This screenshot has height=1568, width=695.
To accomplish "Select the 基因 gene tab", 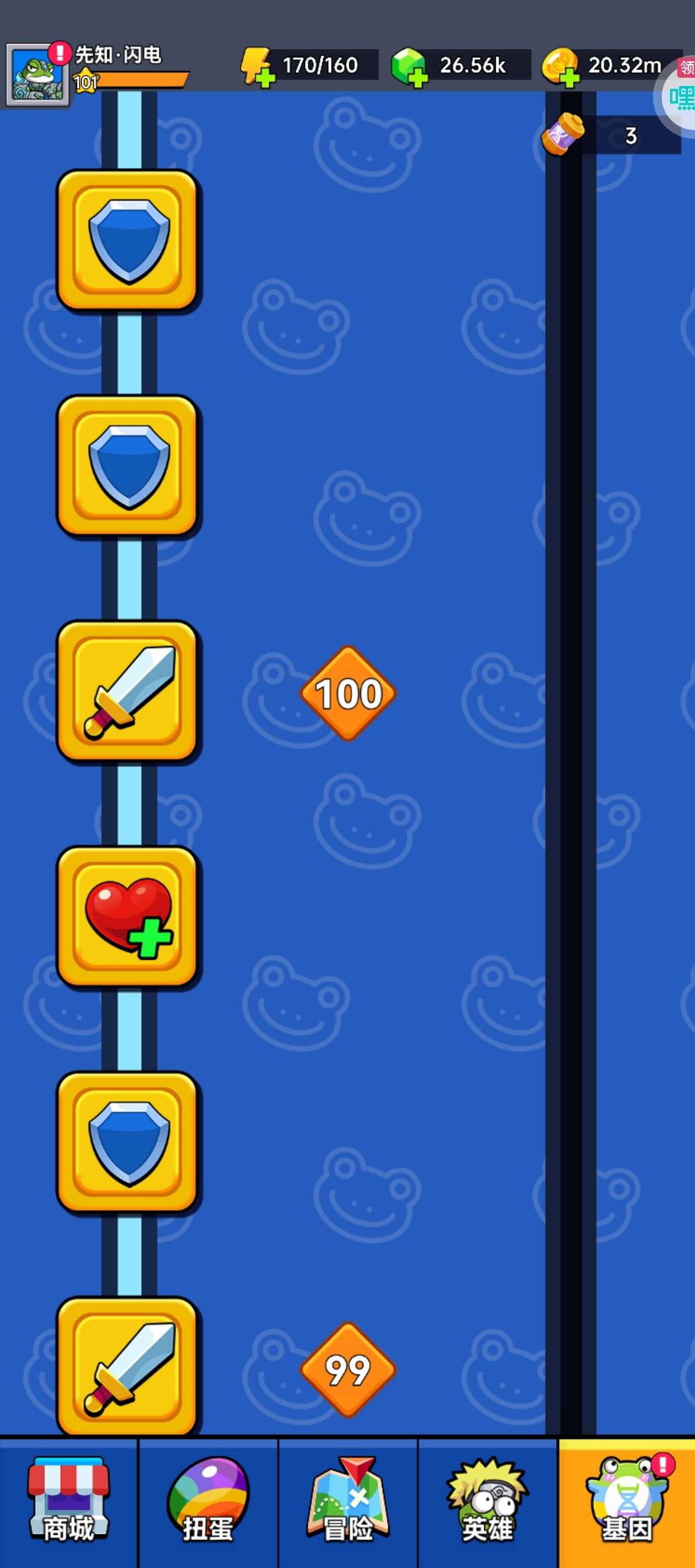I will pos(627,1501).
